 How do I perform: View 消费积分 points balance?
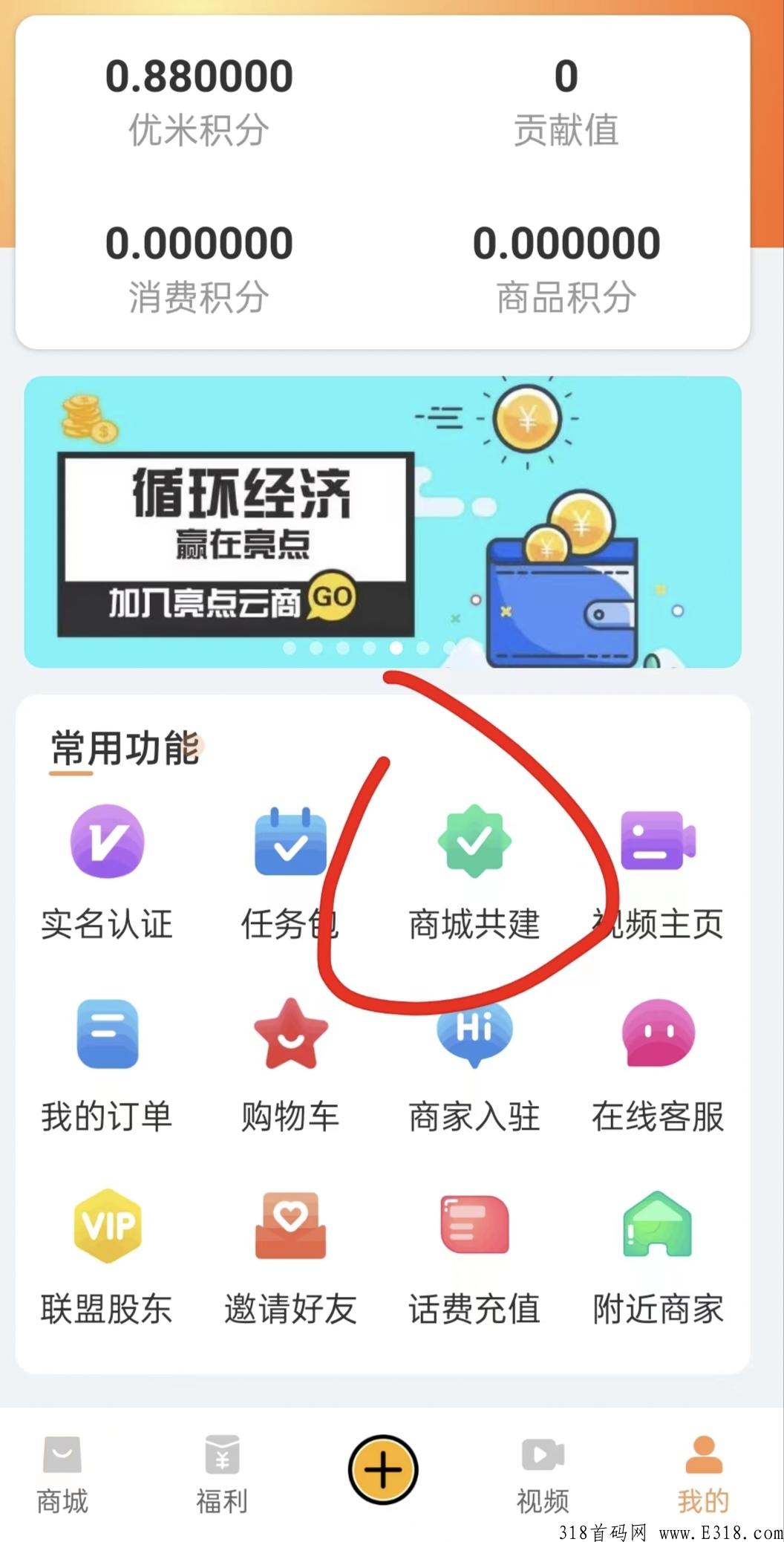[x=199, y=269]
